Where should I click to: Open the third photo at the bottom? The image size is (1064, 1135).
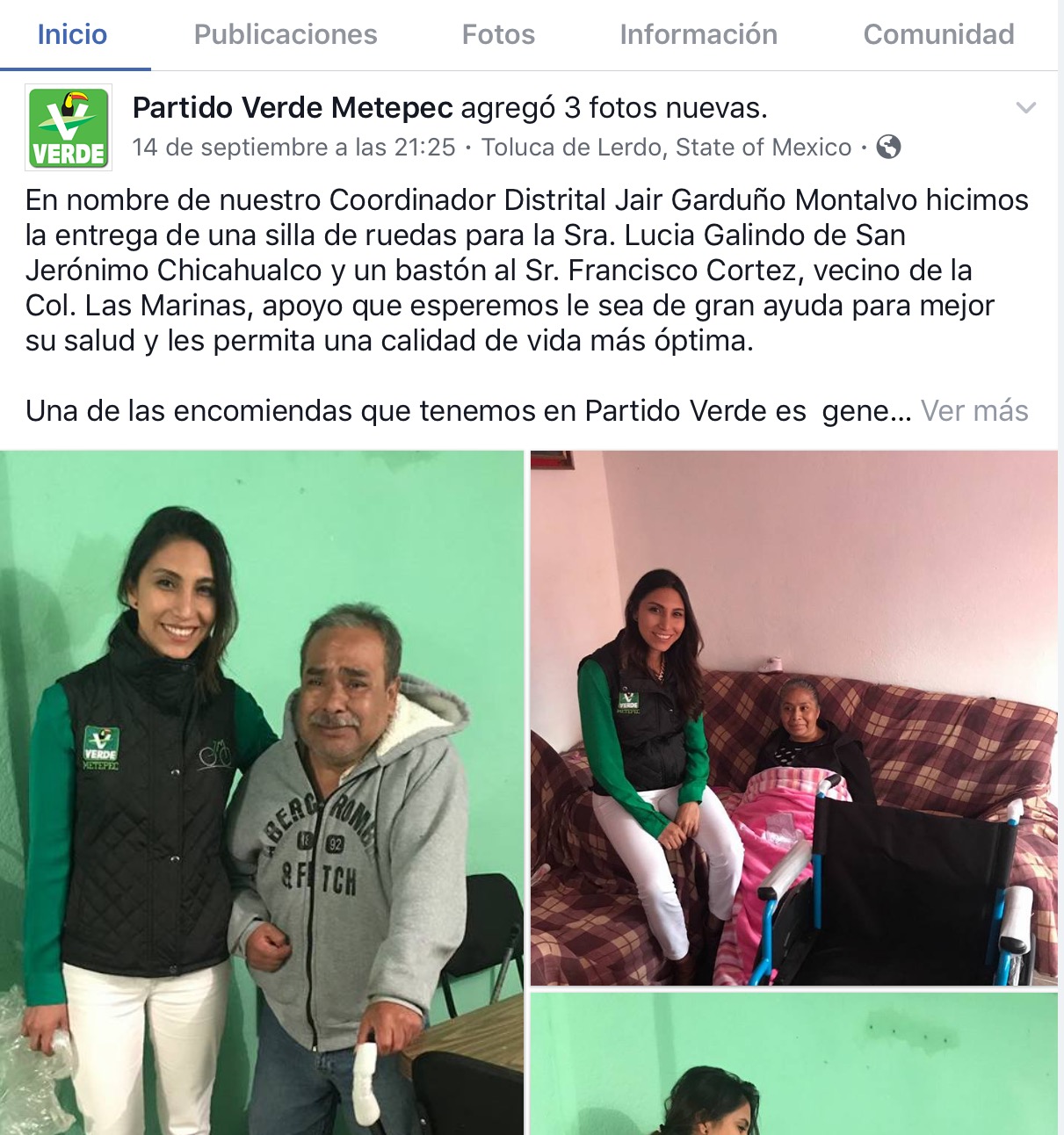[793, 1065]
